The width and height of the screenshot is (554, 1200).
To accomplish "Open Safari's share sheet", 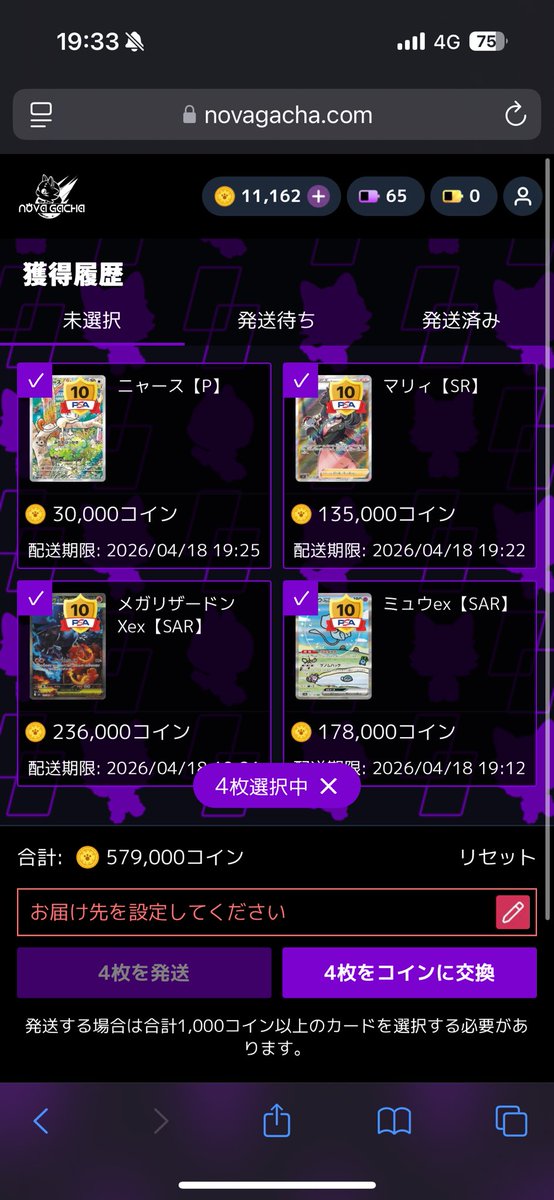I will 276,1120.
